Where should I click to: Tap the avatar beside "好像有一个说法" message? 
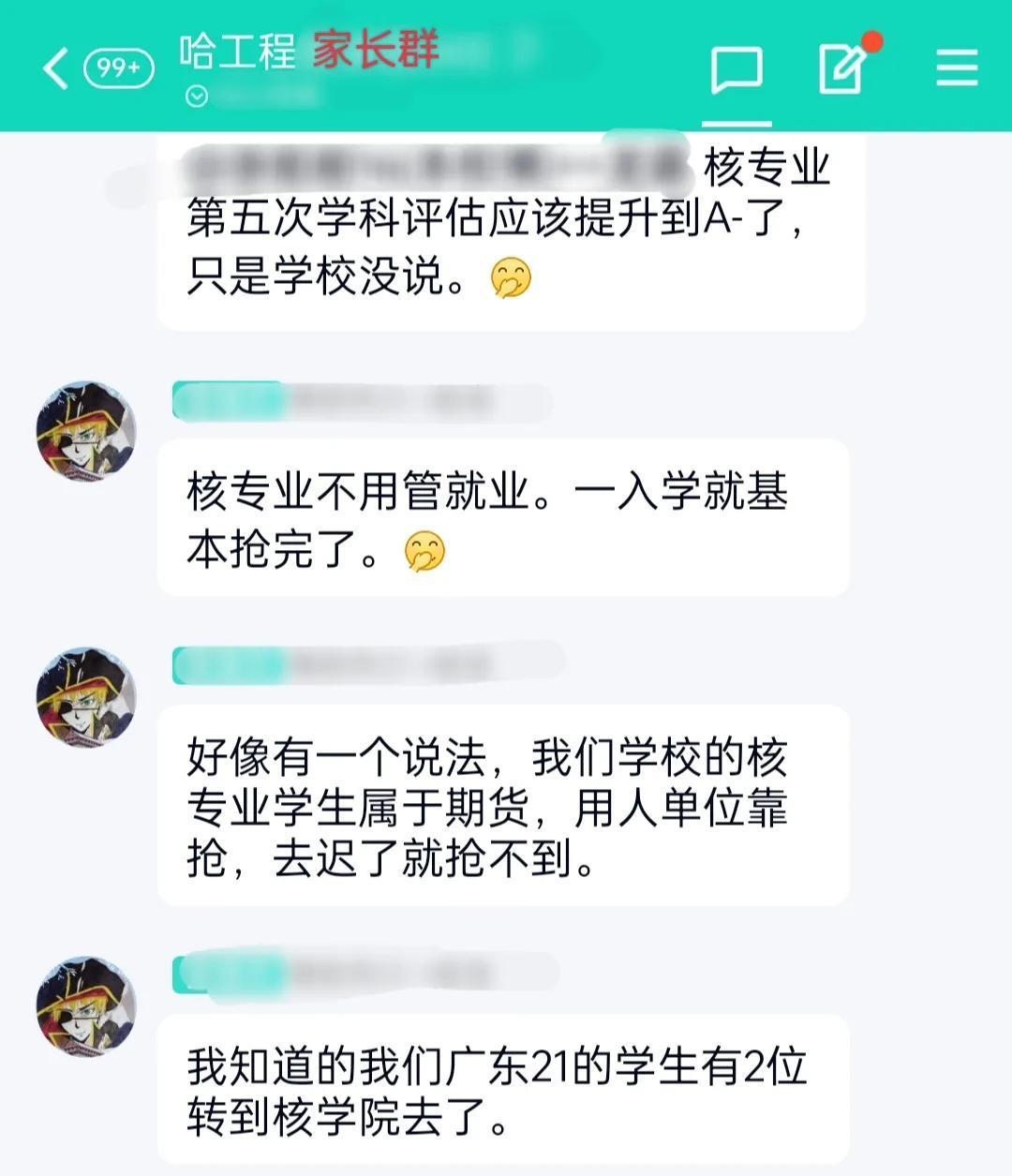click(x=86, y=697)
